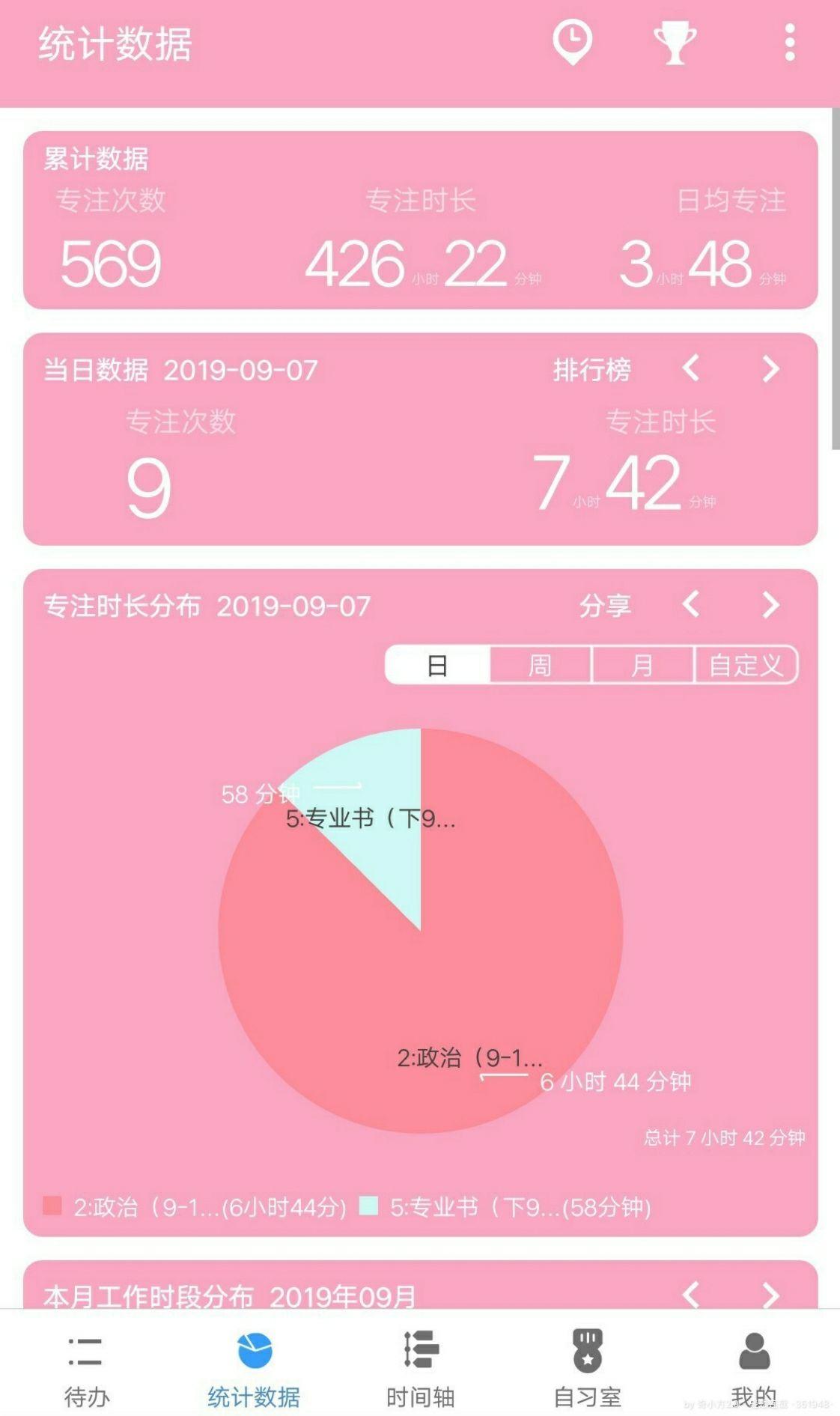The width and height of the screenshot is (840, 1416).
Task: Go to the 自习室 tab
Action: pyautogui.click(x=588, y=1368)
